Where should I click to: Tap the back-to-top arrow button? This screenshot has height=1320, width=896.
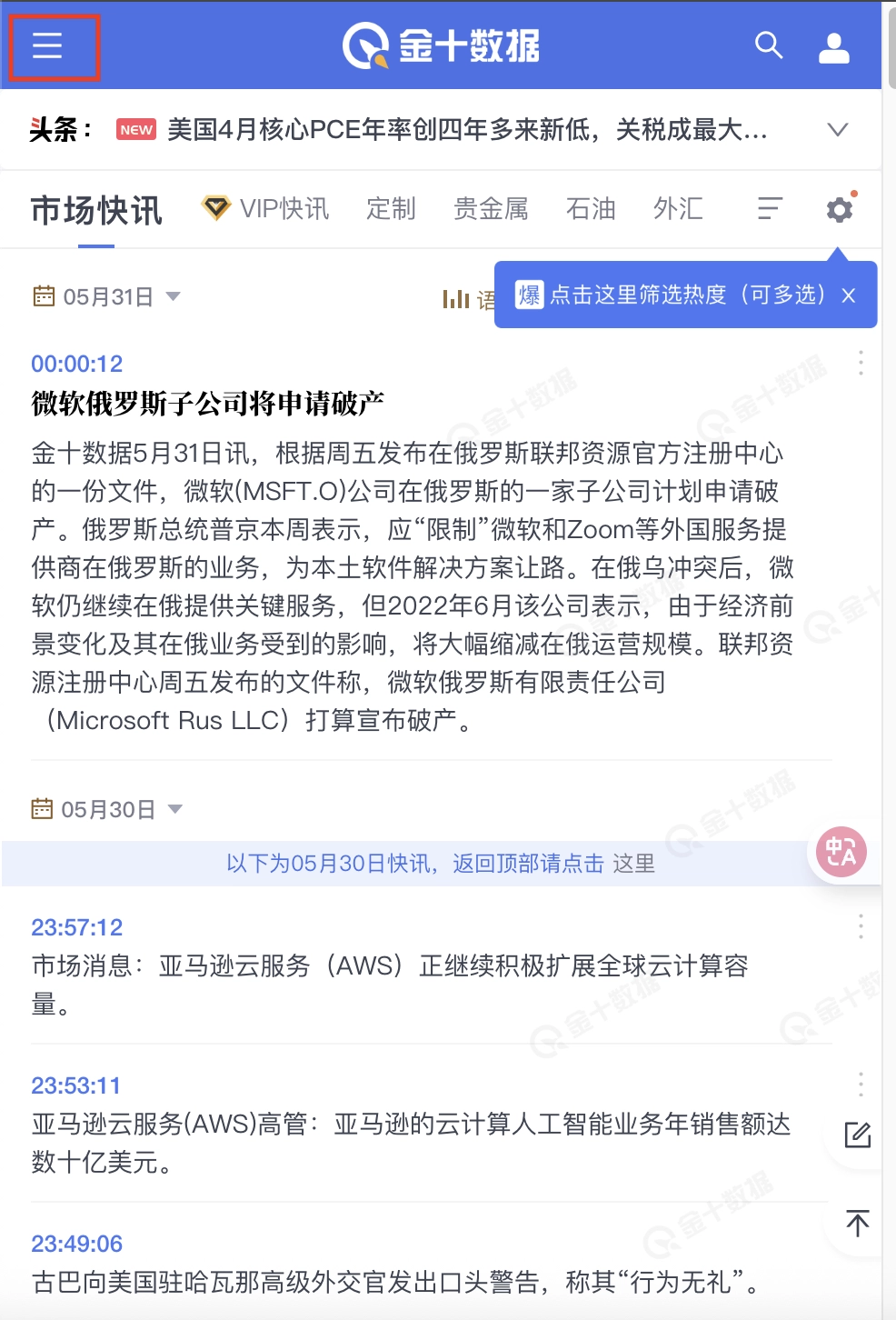click(x=857, y=1223)
